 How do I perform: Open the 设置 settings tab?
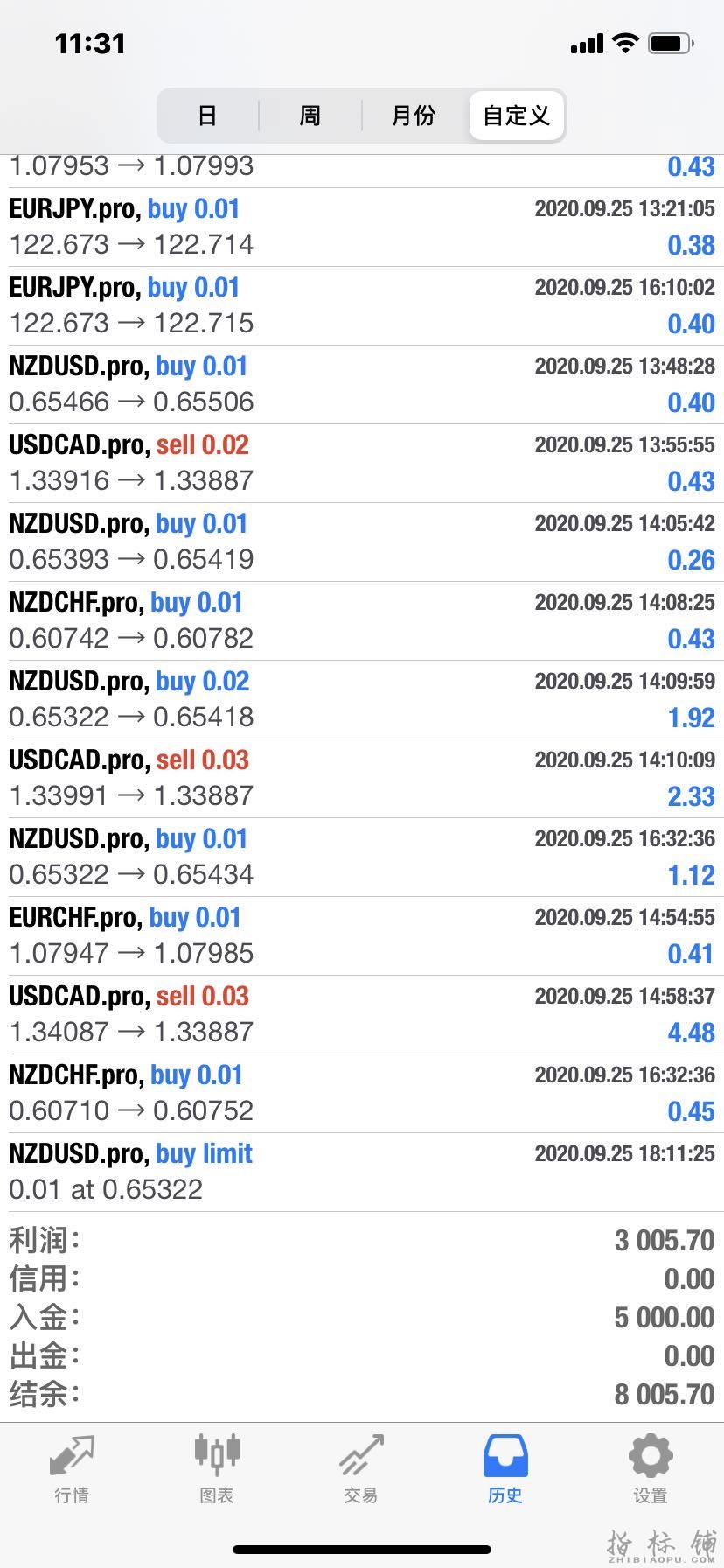tap(651, 1470)
